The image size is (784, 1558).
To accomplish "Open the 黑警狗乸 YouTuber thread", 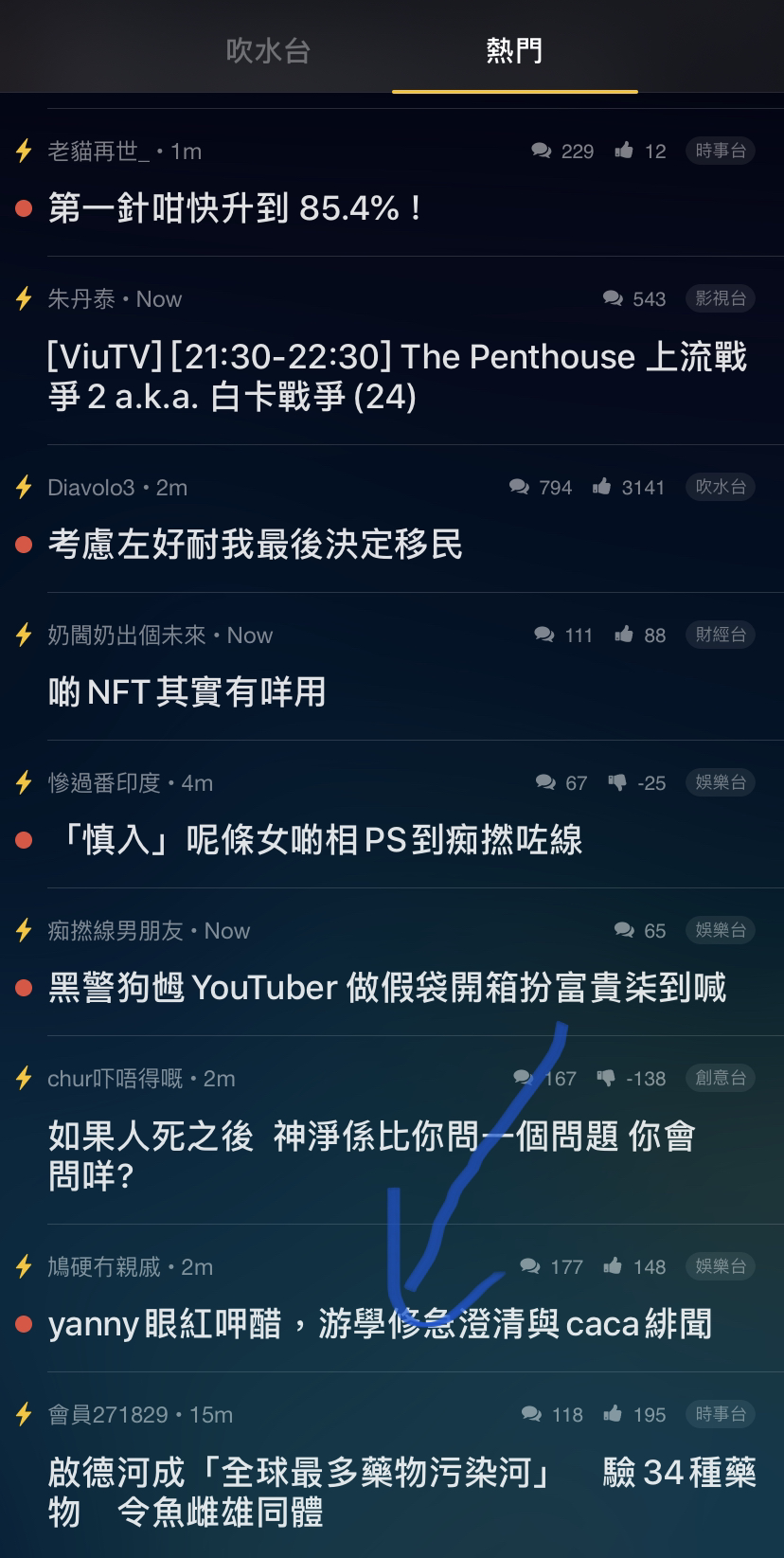I will tap(387, 988).
